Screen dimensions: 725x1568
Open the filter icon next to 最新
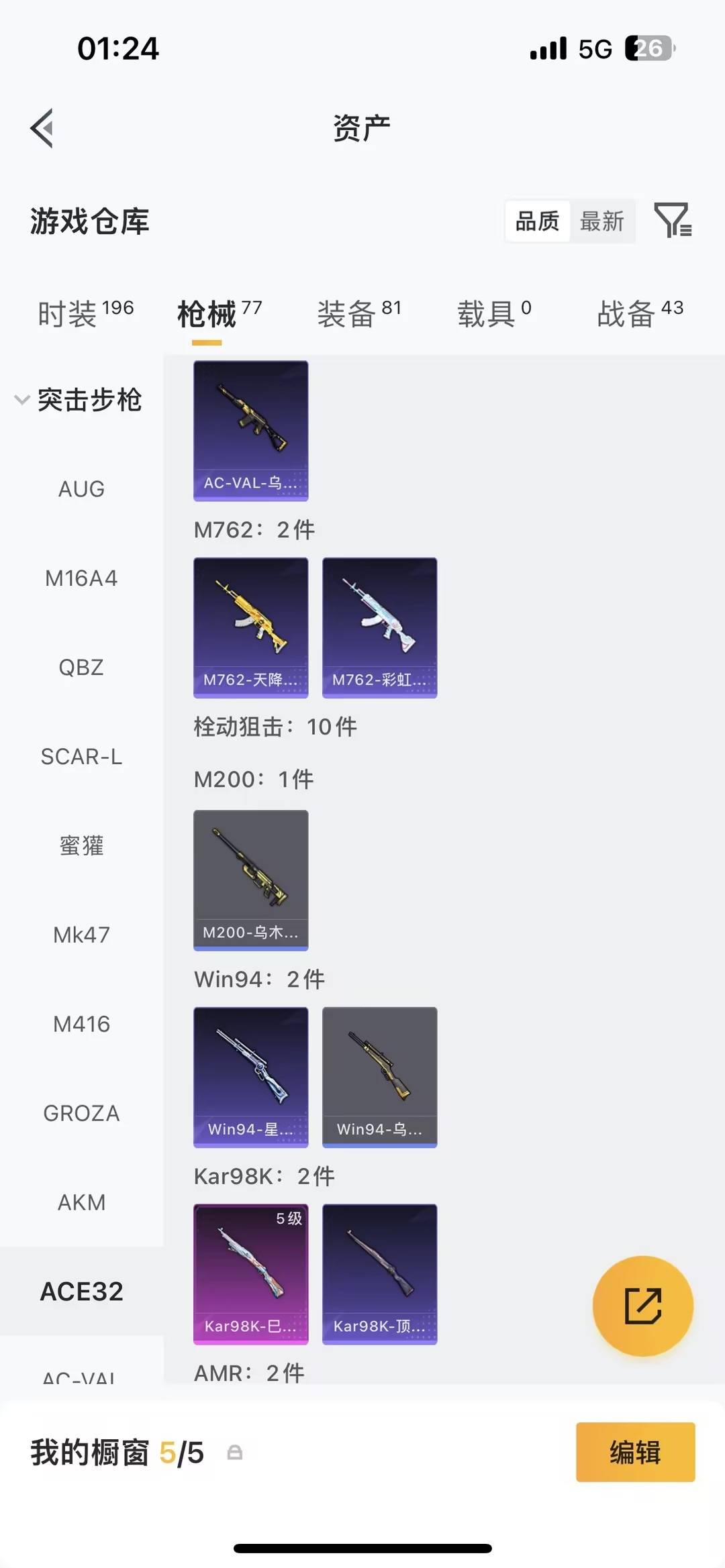pos(673,220)
